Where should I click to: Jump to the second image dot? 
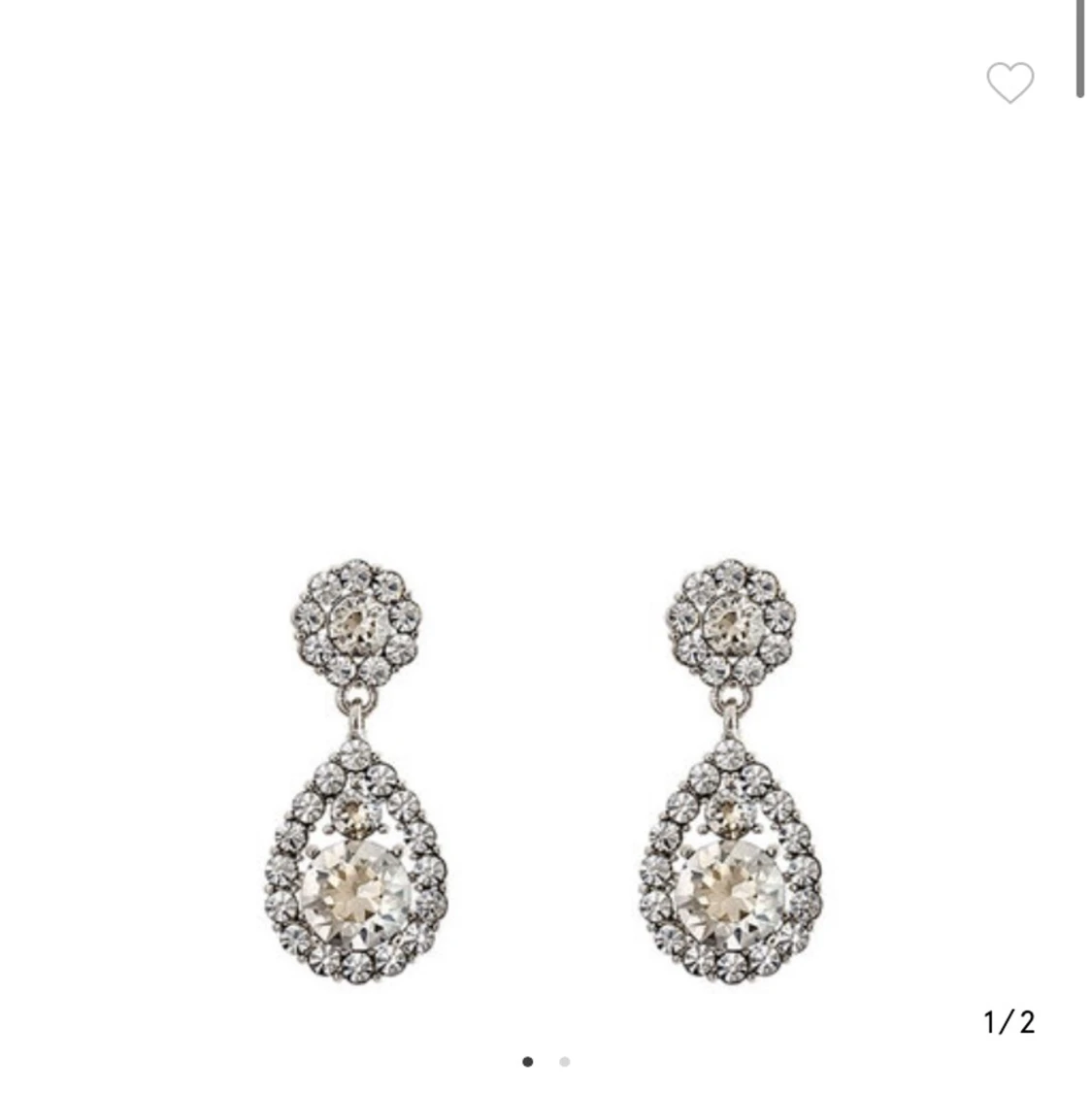click(564, 1061)
